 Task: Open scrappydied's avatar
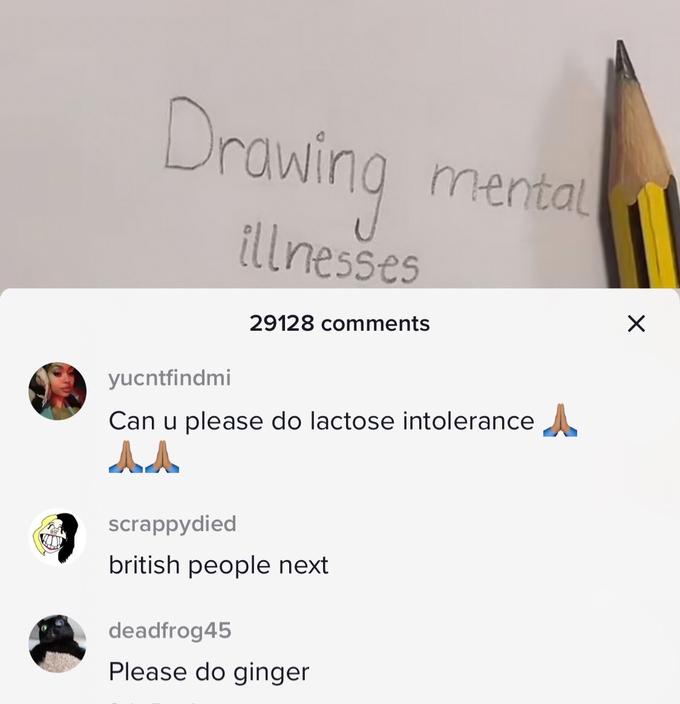(x=57, y=537)
